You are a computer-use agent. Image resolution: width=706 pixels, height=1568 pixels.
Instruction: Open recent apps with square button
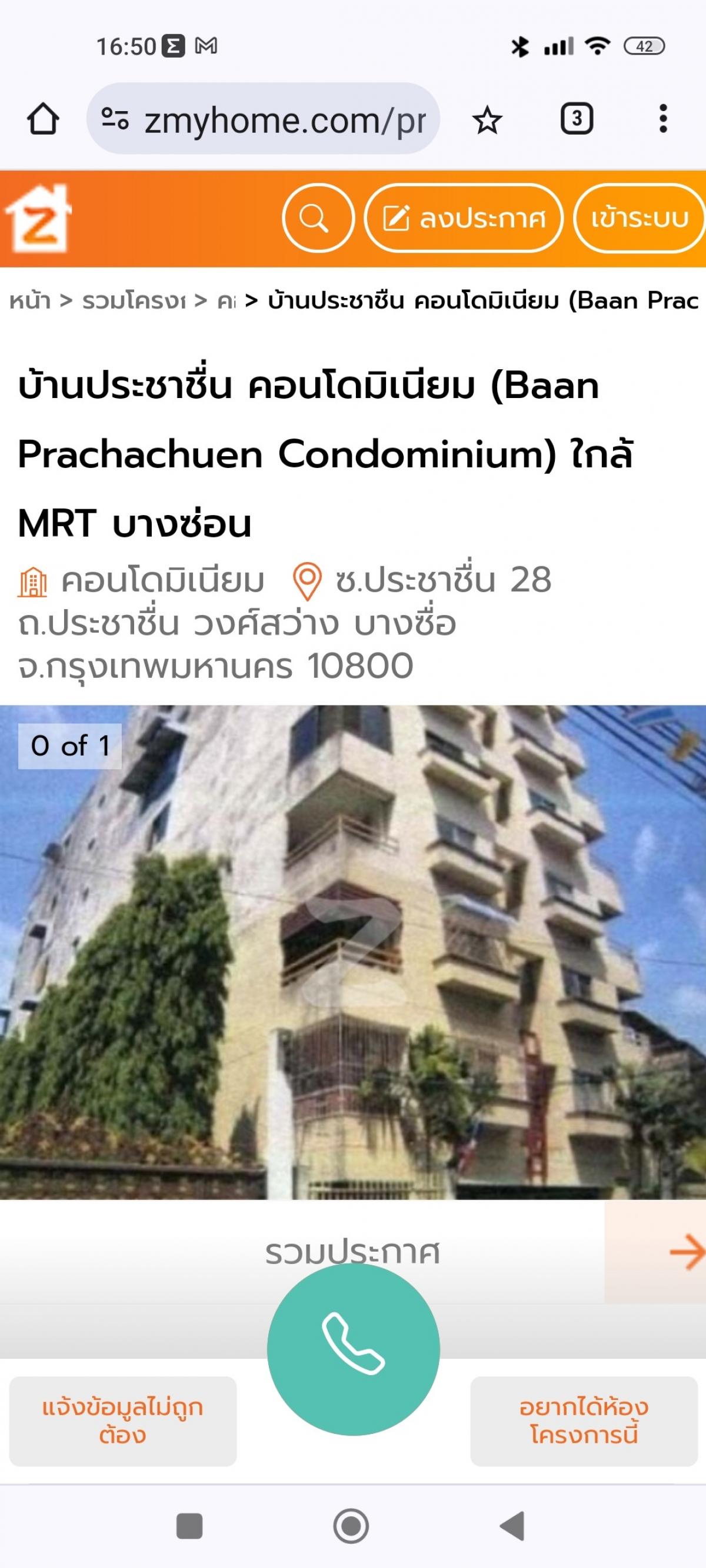click(189, 1526)
